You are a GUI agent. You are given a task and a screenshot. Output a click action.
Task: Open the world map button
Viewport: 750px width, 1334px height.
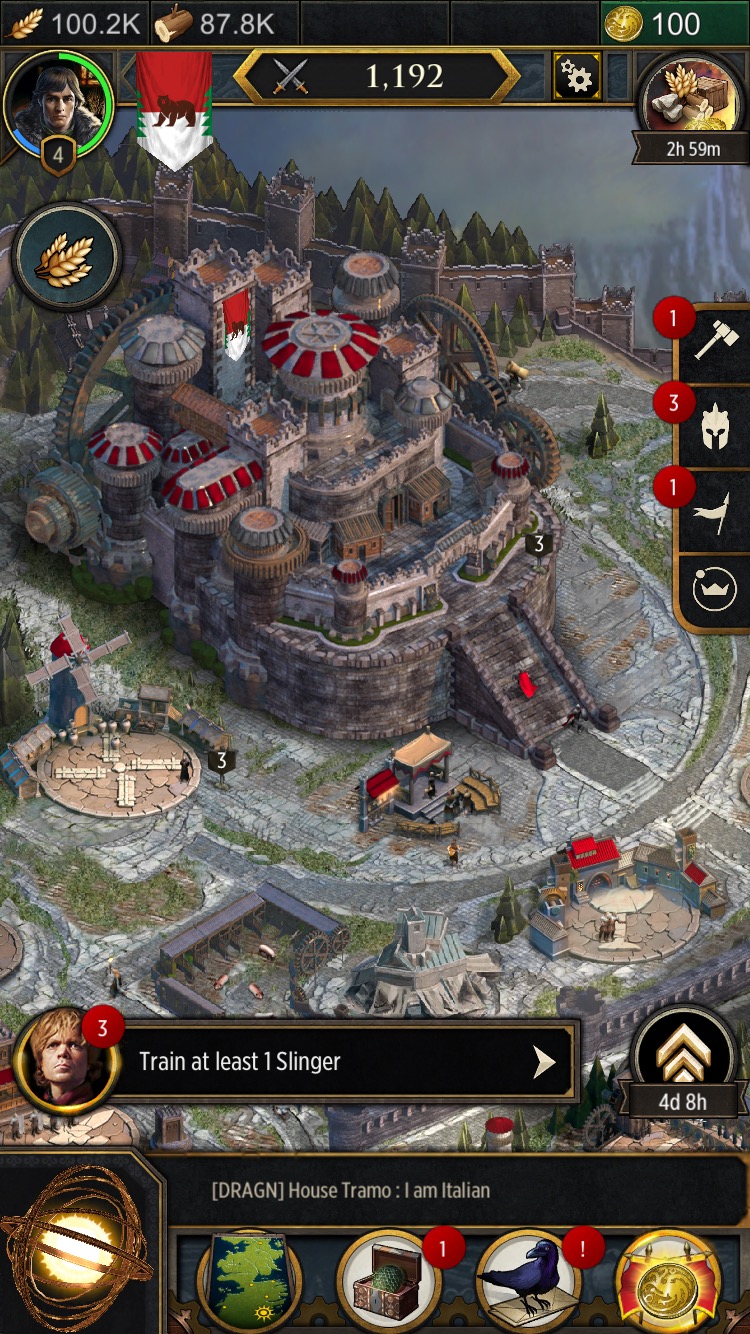(x=243, y=1279)
